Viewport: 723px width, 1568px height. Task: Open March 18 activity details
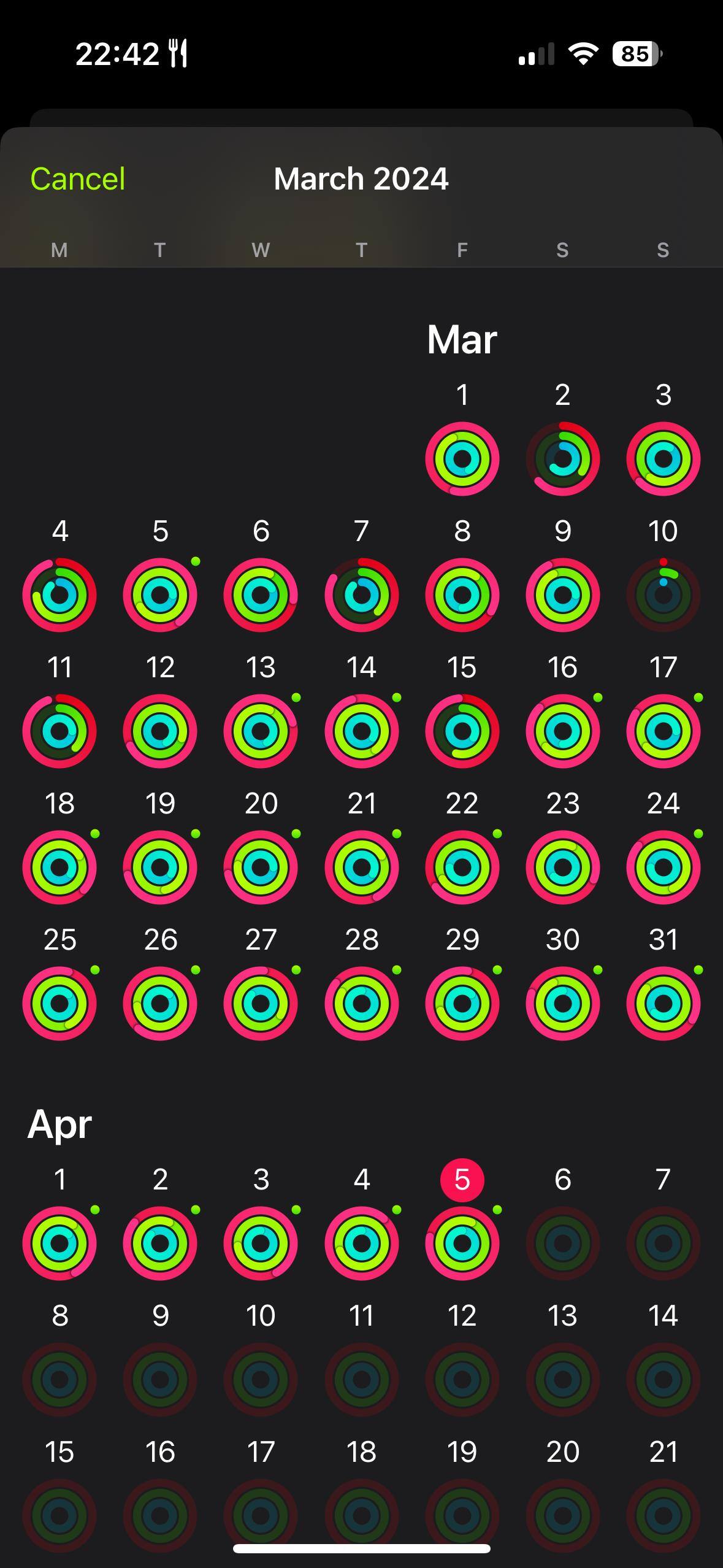click(x=59, y=867)
